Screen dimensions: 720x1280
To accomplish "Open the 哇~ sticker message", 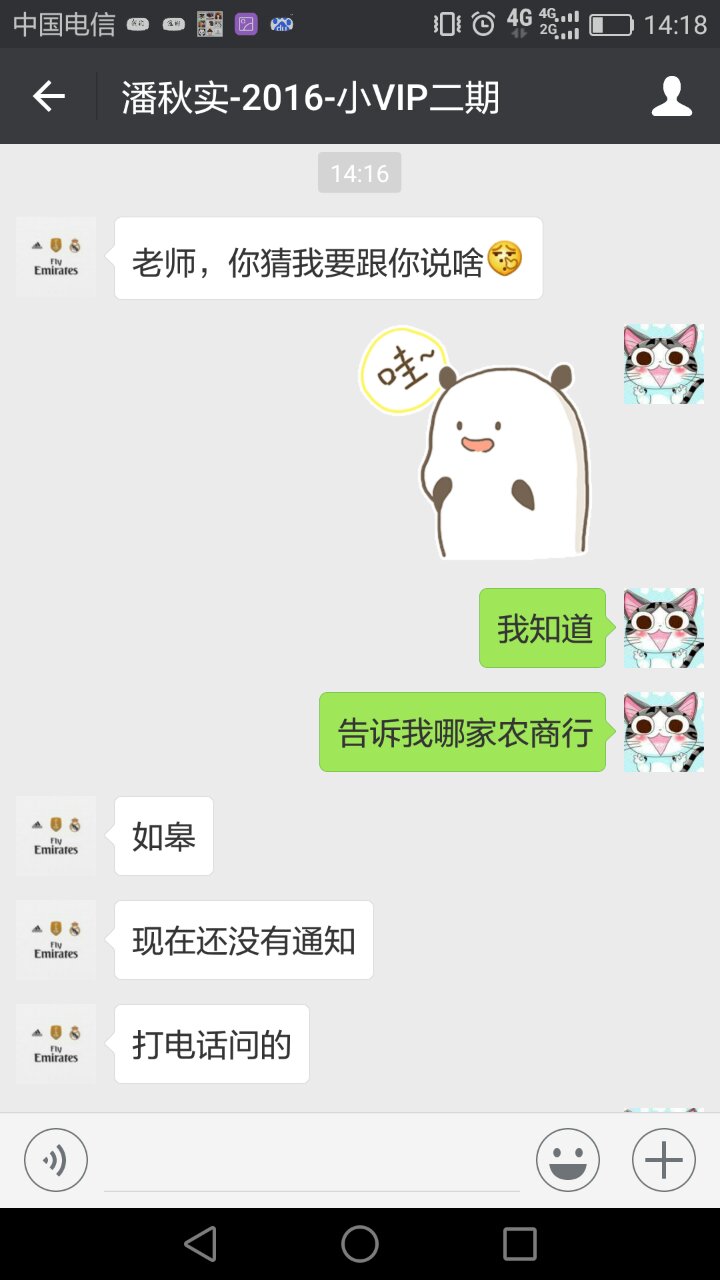I will pyautogui.click(x=475, y=443).
